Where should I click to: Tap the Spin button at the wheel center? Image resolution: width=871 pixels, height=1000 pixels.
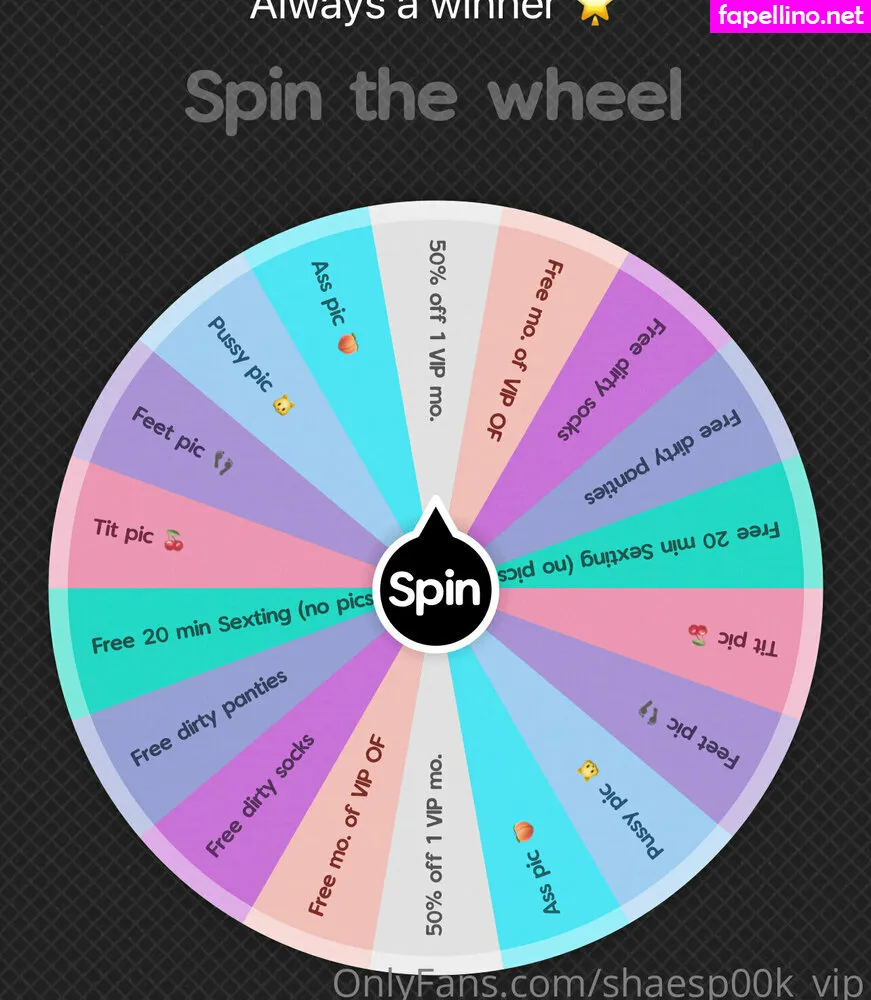(x=435, y=590)
